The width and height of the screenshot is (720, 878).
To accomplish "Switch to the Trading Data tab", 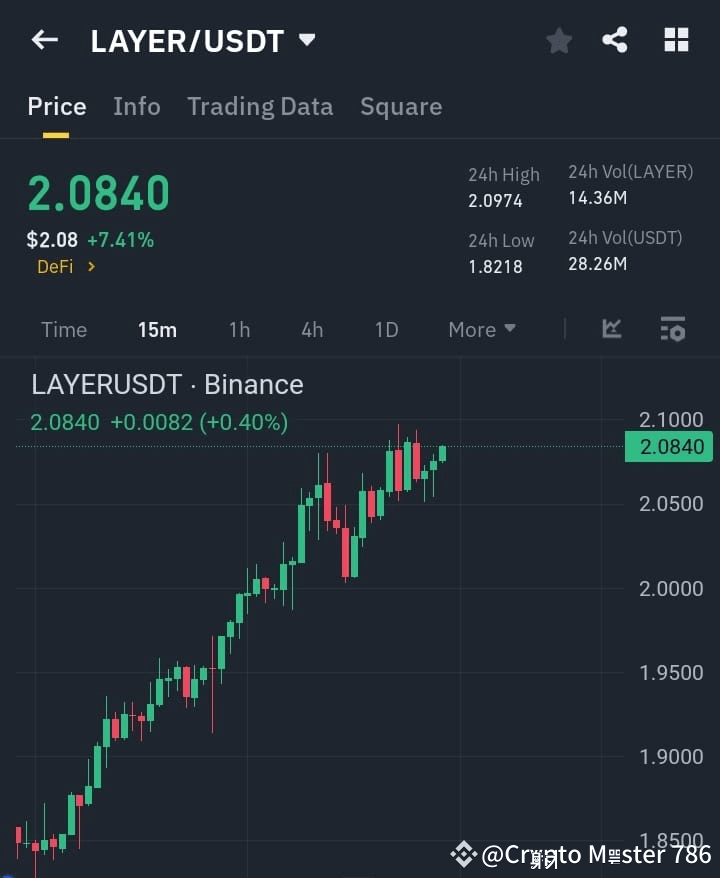I will [x=260, y=106].
